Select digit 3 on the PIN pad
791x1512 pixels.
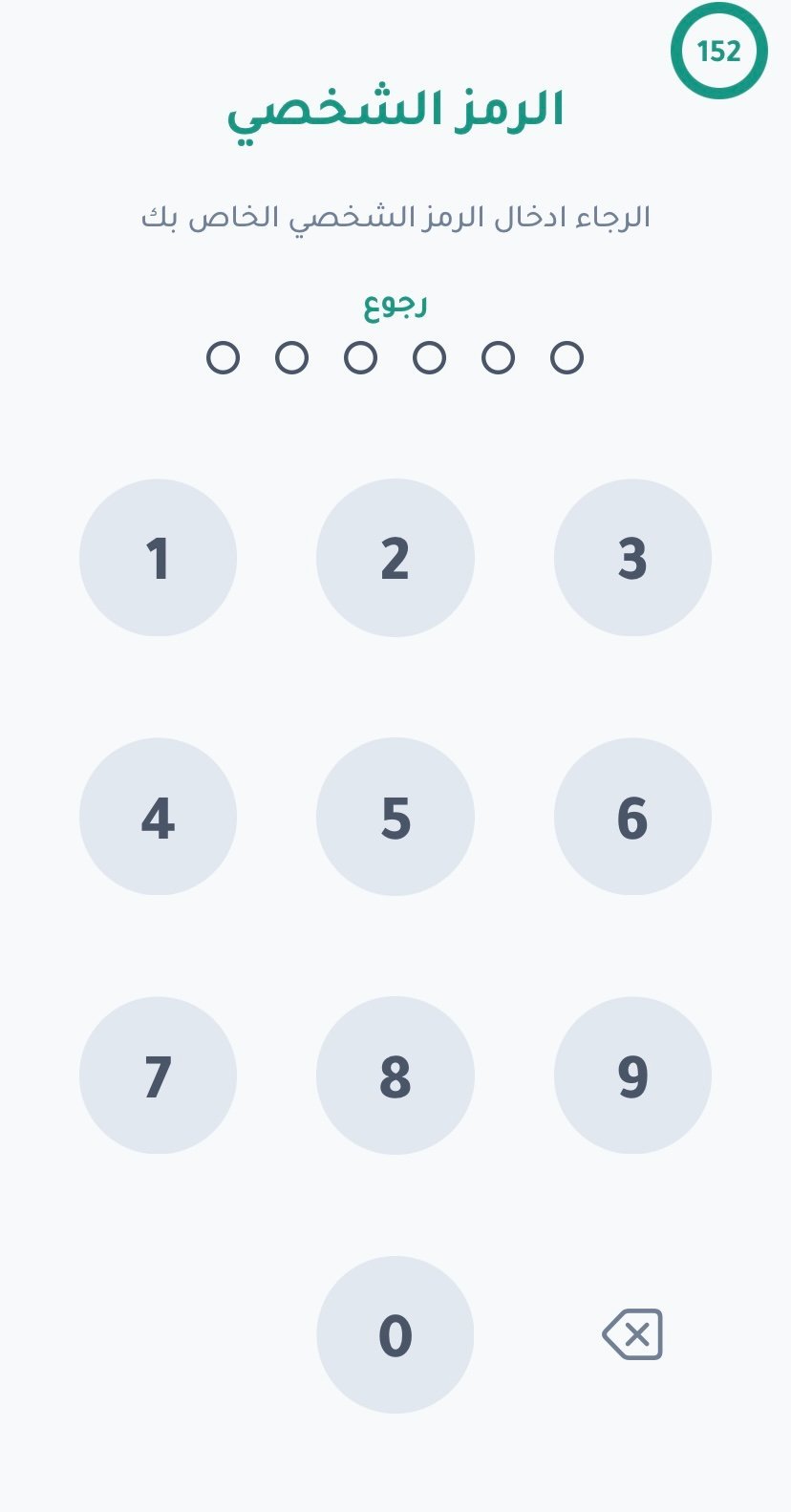click(632, 558)
